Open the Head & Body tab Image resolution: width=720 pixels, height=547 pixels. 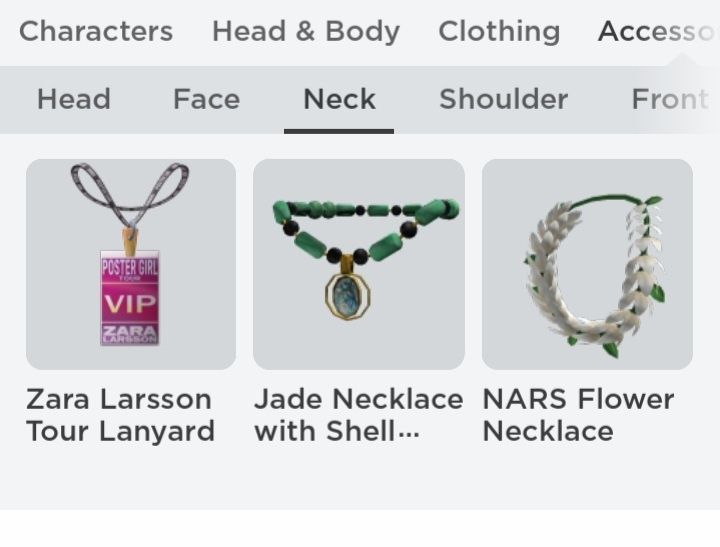[305, 31]
